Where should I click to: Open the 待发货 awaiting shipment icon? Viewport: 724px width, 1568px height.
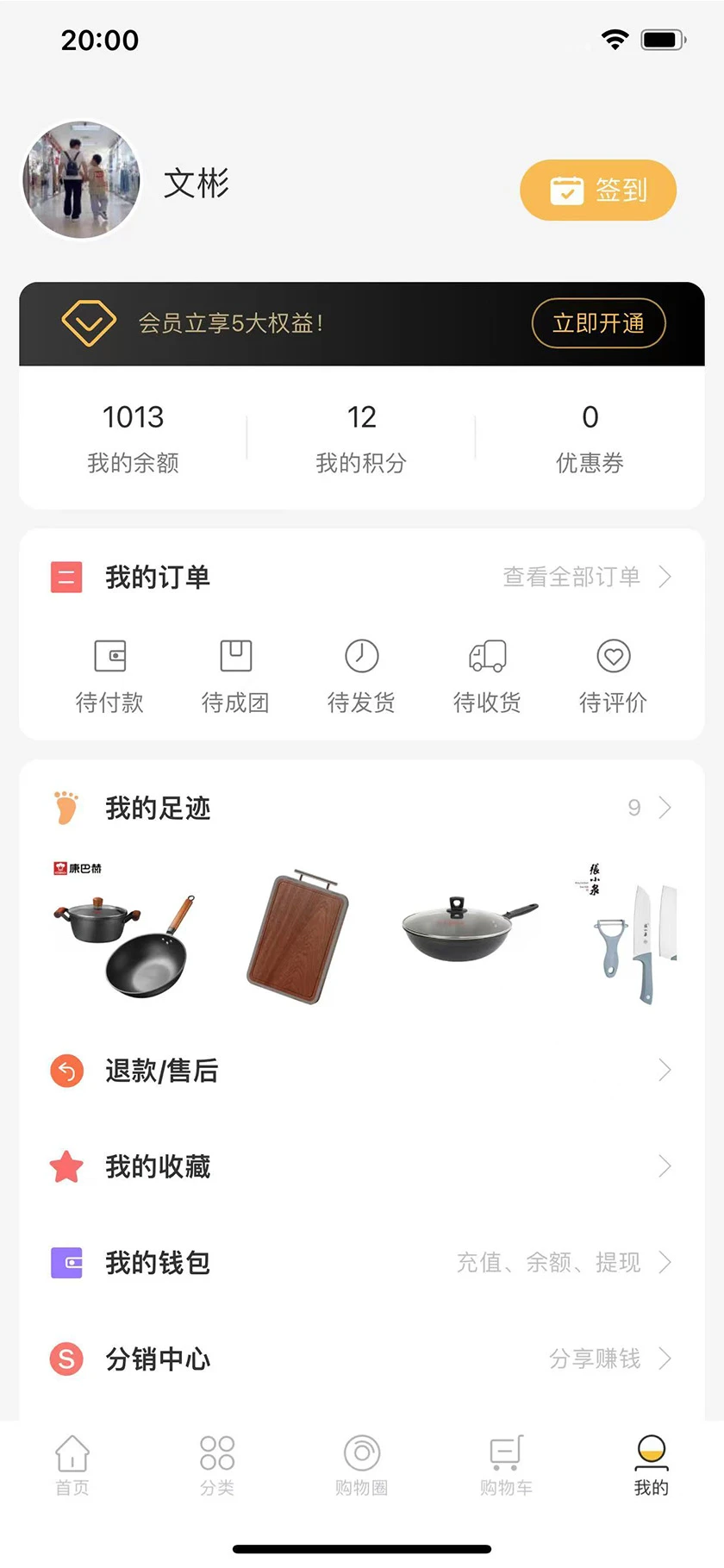click(x=361, y=655)
